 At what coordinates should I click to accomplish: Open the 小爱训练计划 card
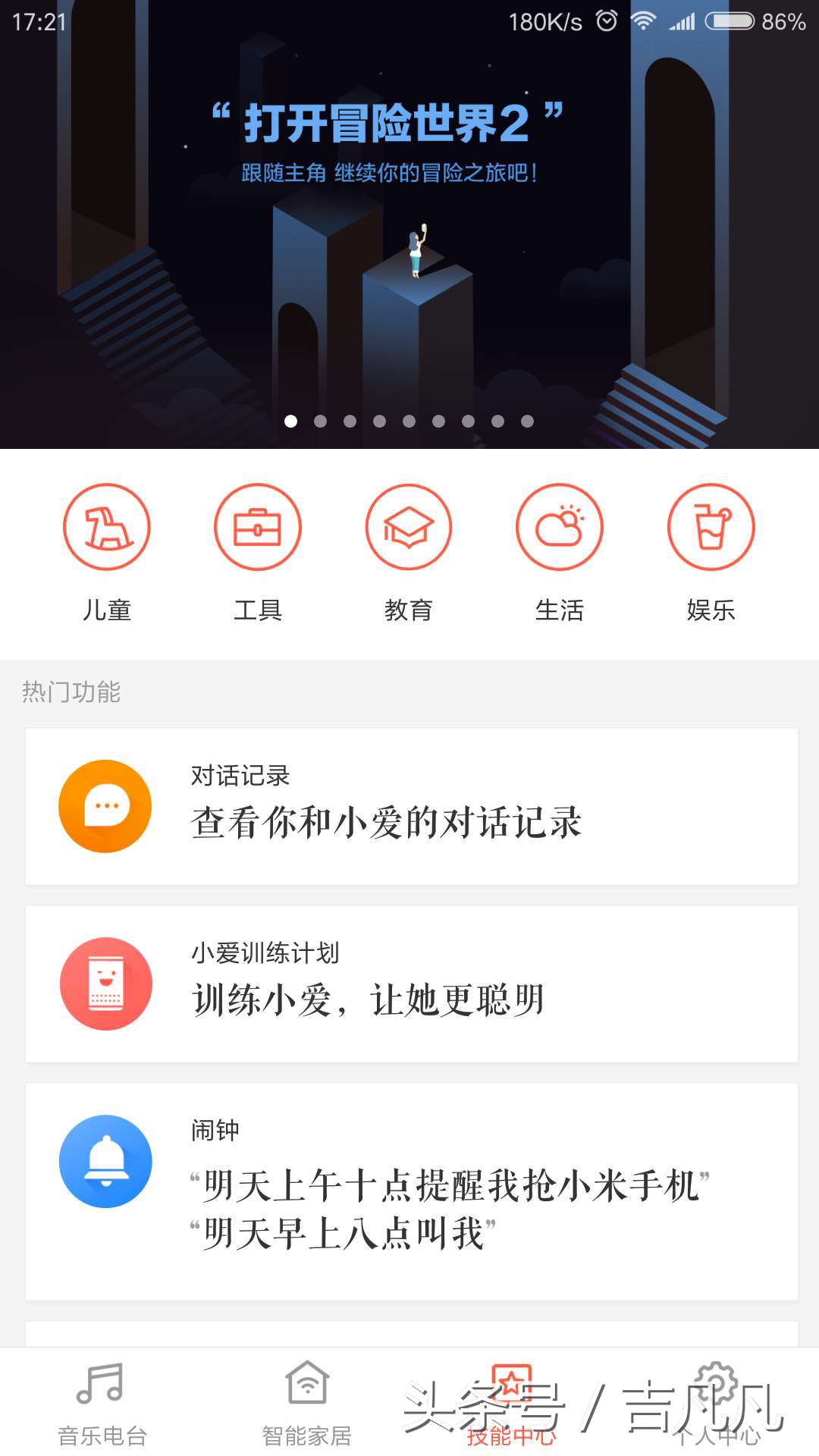click(409, 984)
